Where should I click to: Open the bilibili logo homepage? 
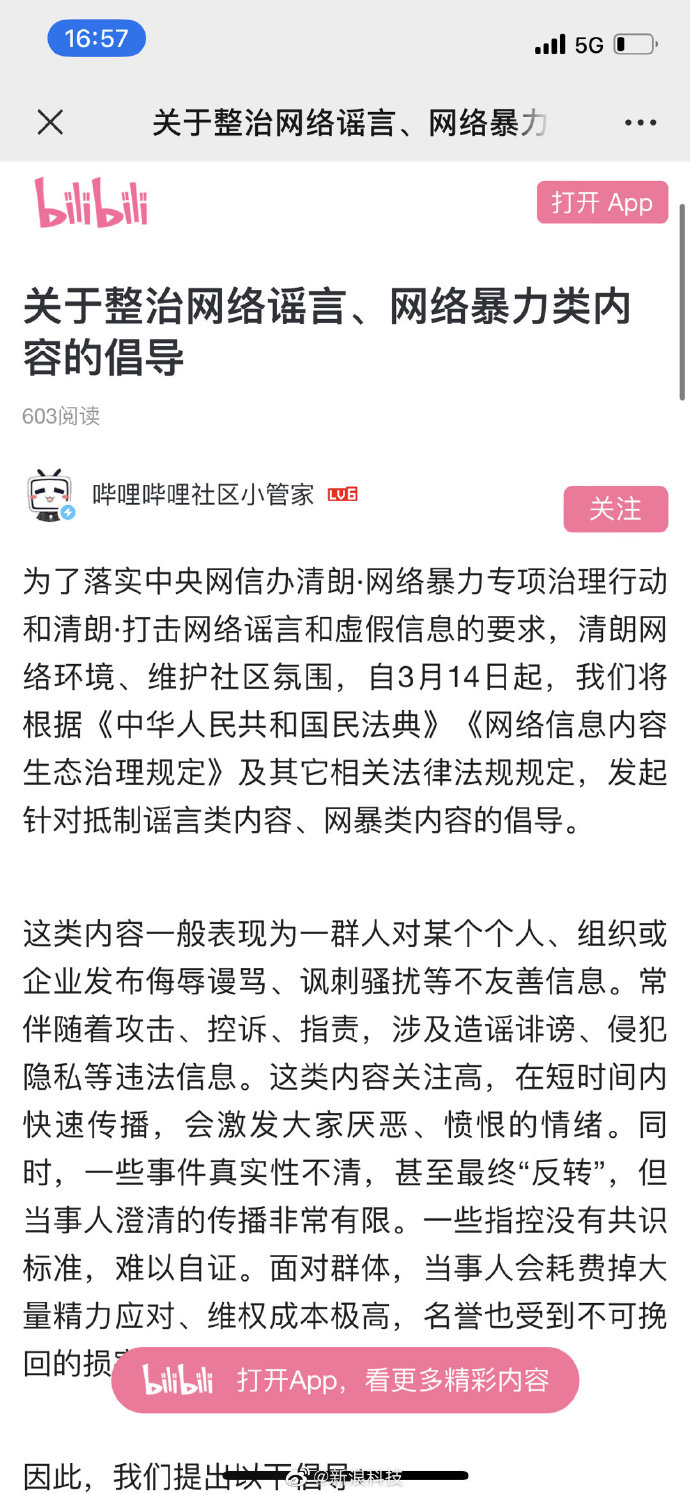pyautogui.click(x=90, y=203)
